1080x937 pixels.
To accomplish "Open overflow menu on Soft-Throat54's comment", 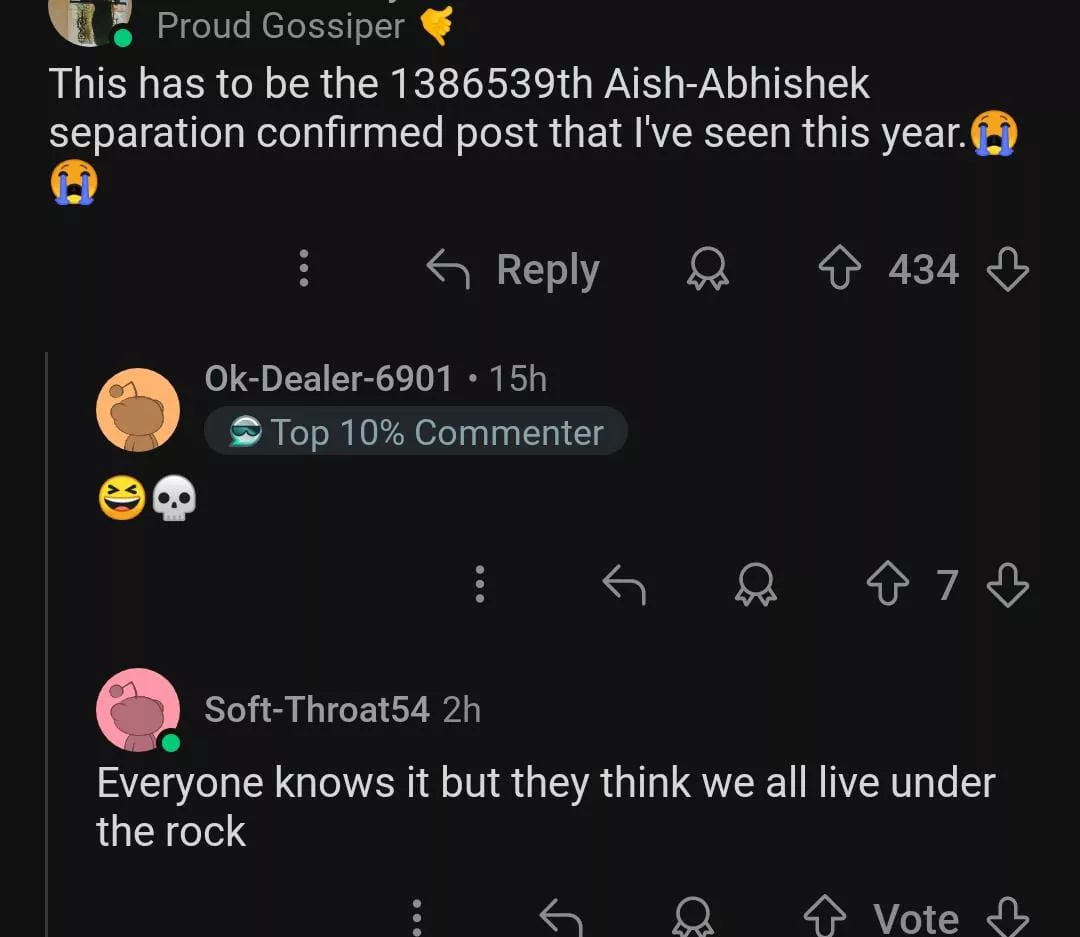I will (x=417, y=915).
